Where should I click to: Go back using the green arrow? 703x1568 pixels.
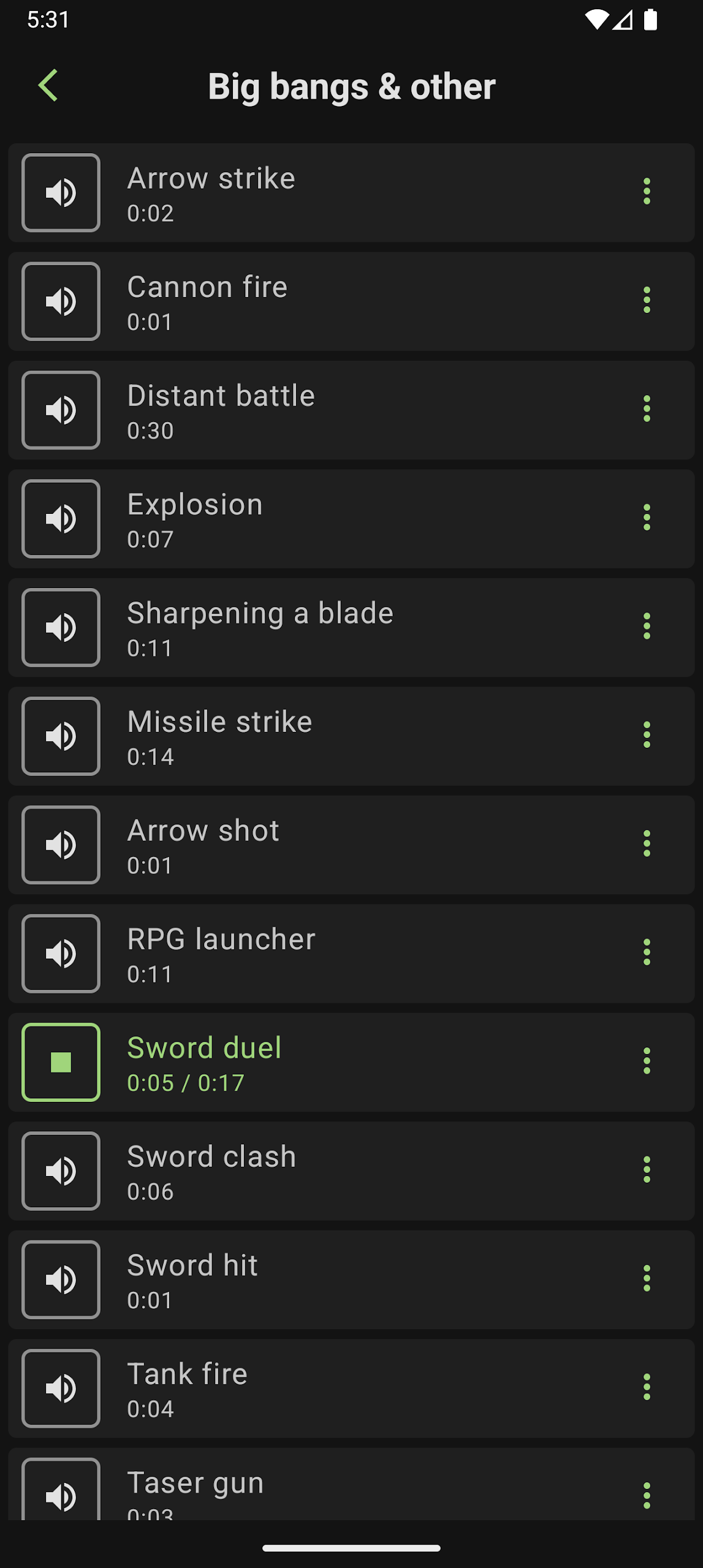pos(48,85)
